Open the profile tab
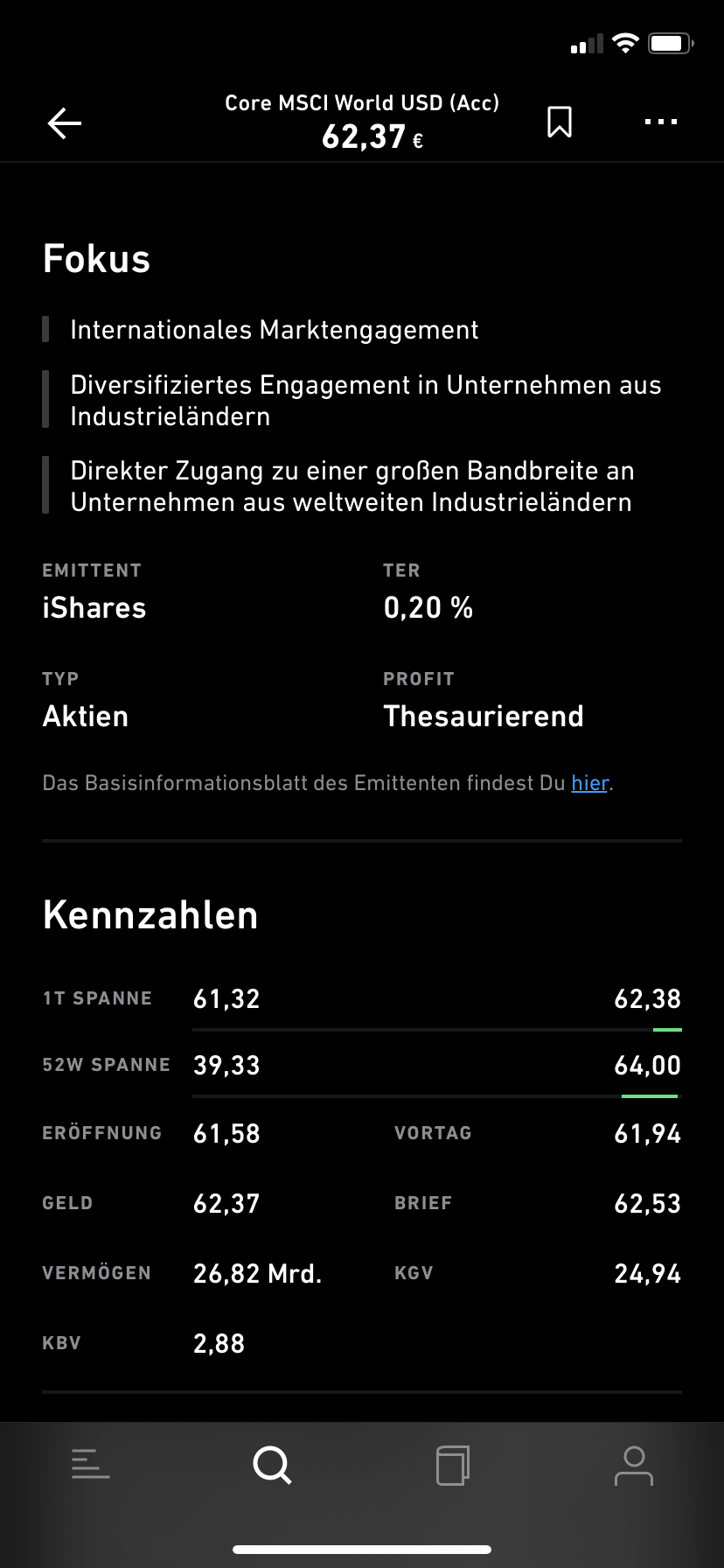The width and height of the screenshot is (724, 1568). click(634, 1466)
